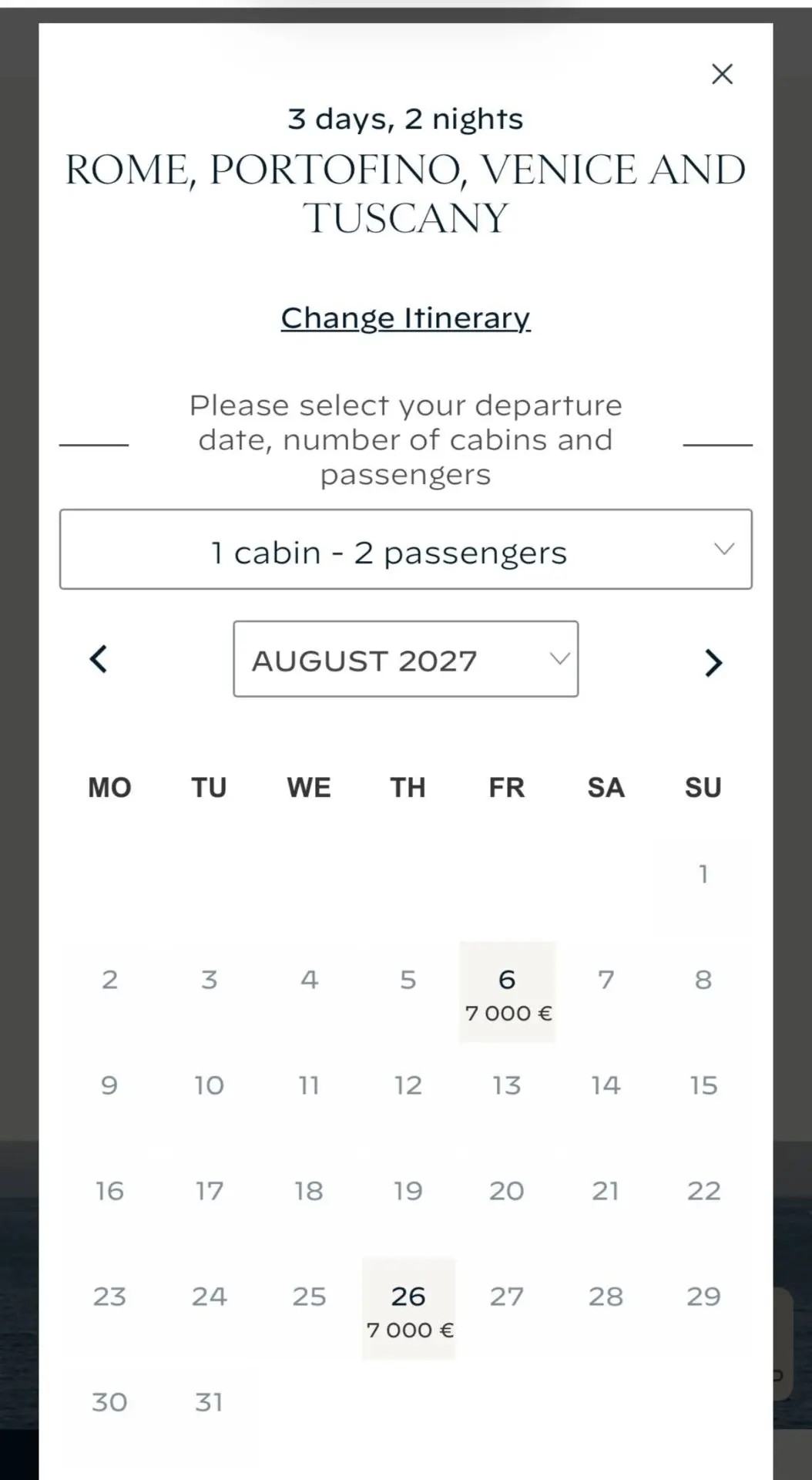Select August 6 departure for 7 000 €
The image size is (812, 1480).
pos(508,993)
